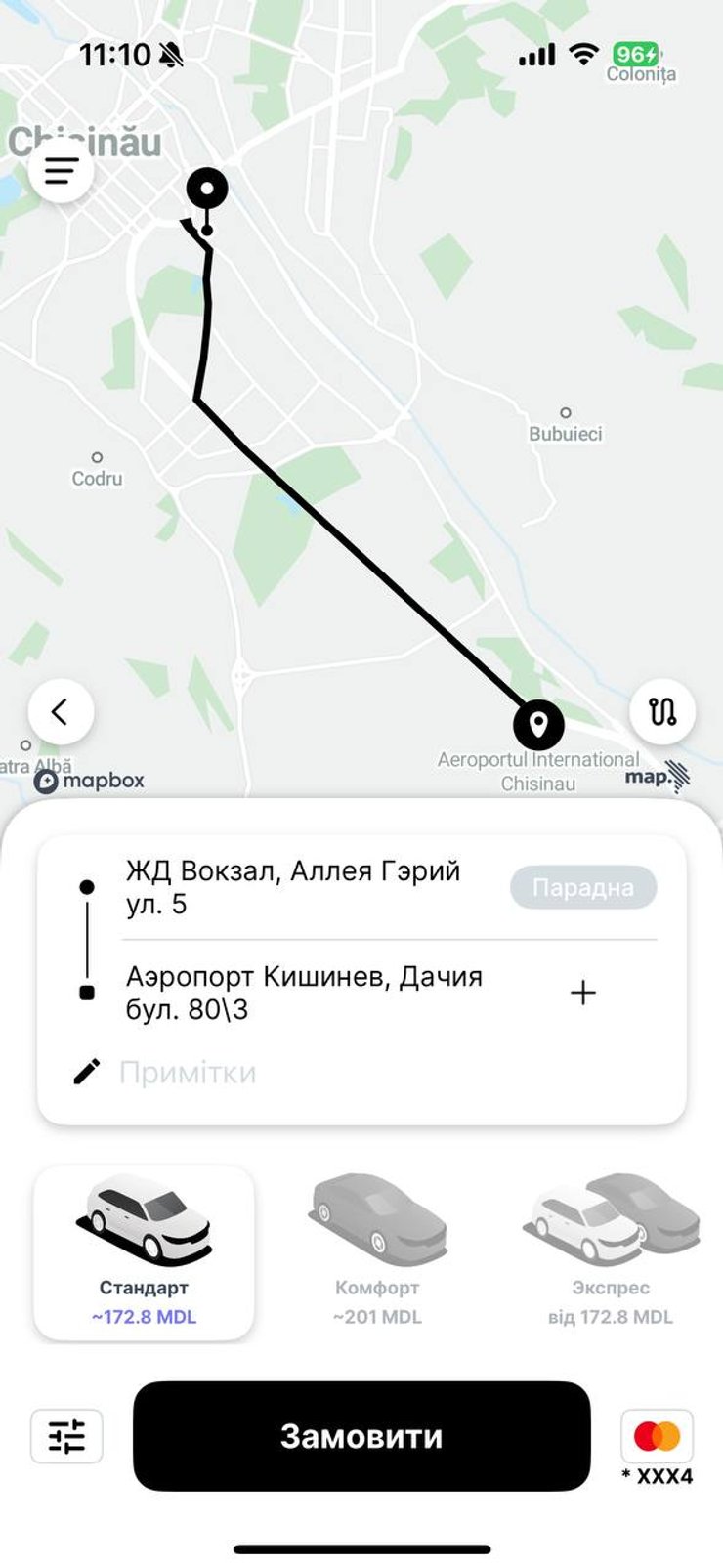Open ride settings sliders icon

(x=66, y=1436)
